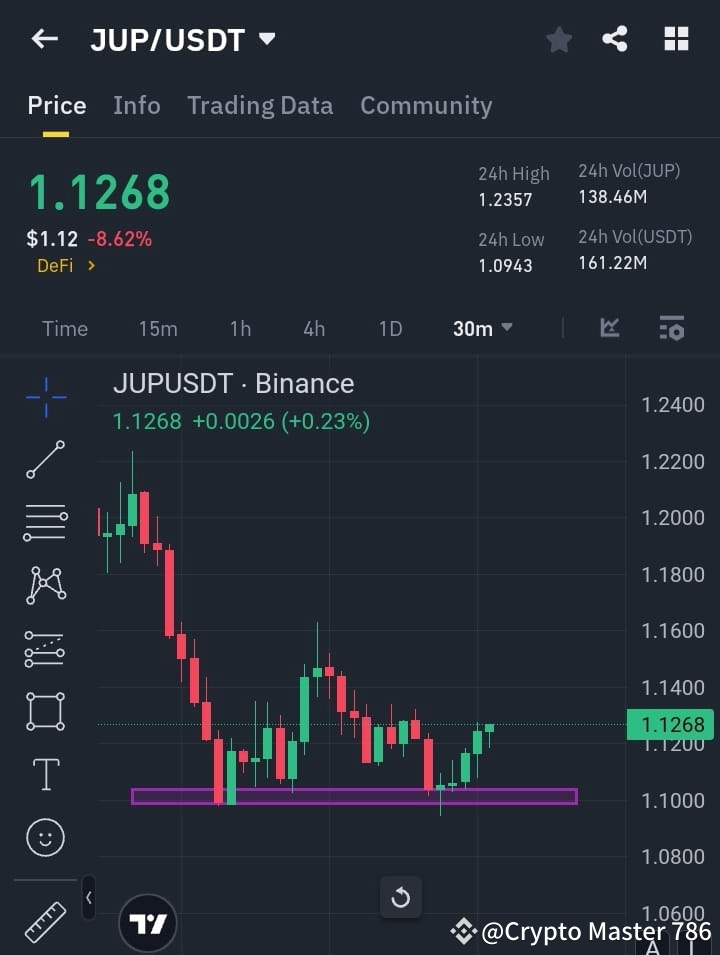This screenshot has height=955, width=720.
Task: Open the emoji sticker tool
Action: [x=45, y=837]
